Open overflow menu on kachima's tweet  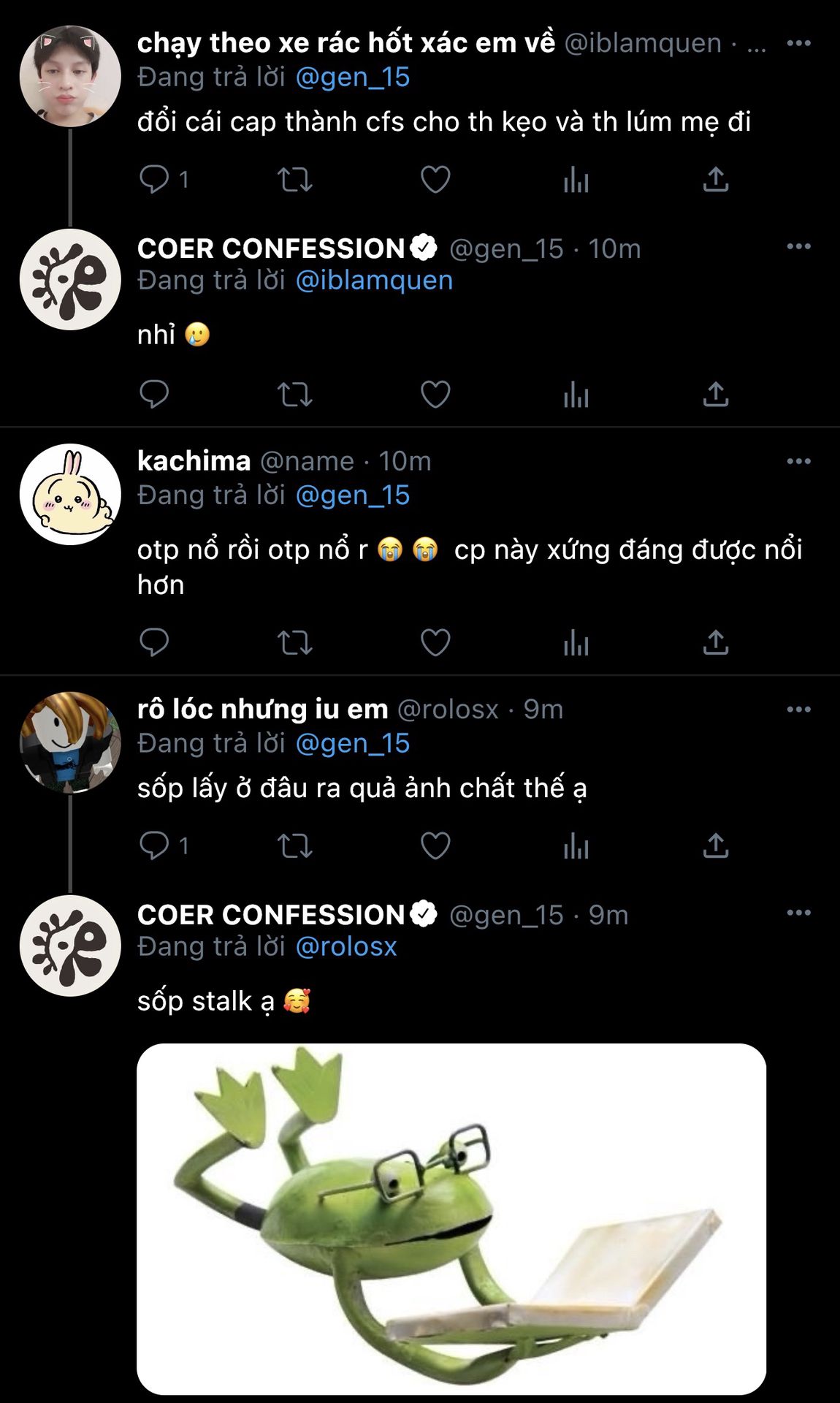[798, 461]
